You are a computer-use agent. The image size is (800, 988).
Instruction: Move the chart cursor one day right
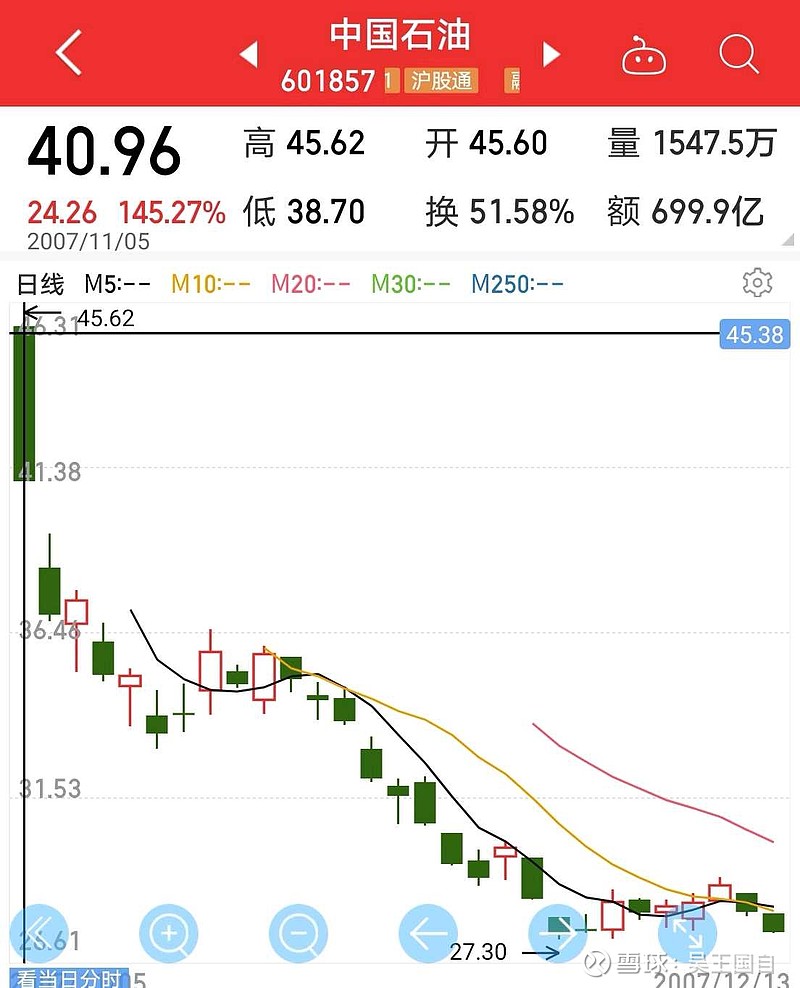[557, 934]
